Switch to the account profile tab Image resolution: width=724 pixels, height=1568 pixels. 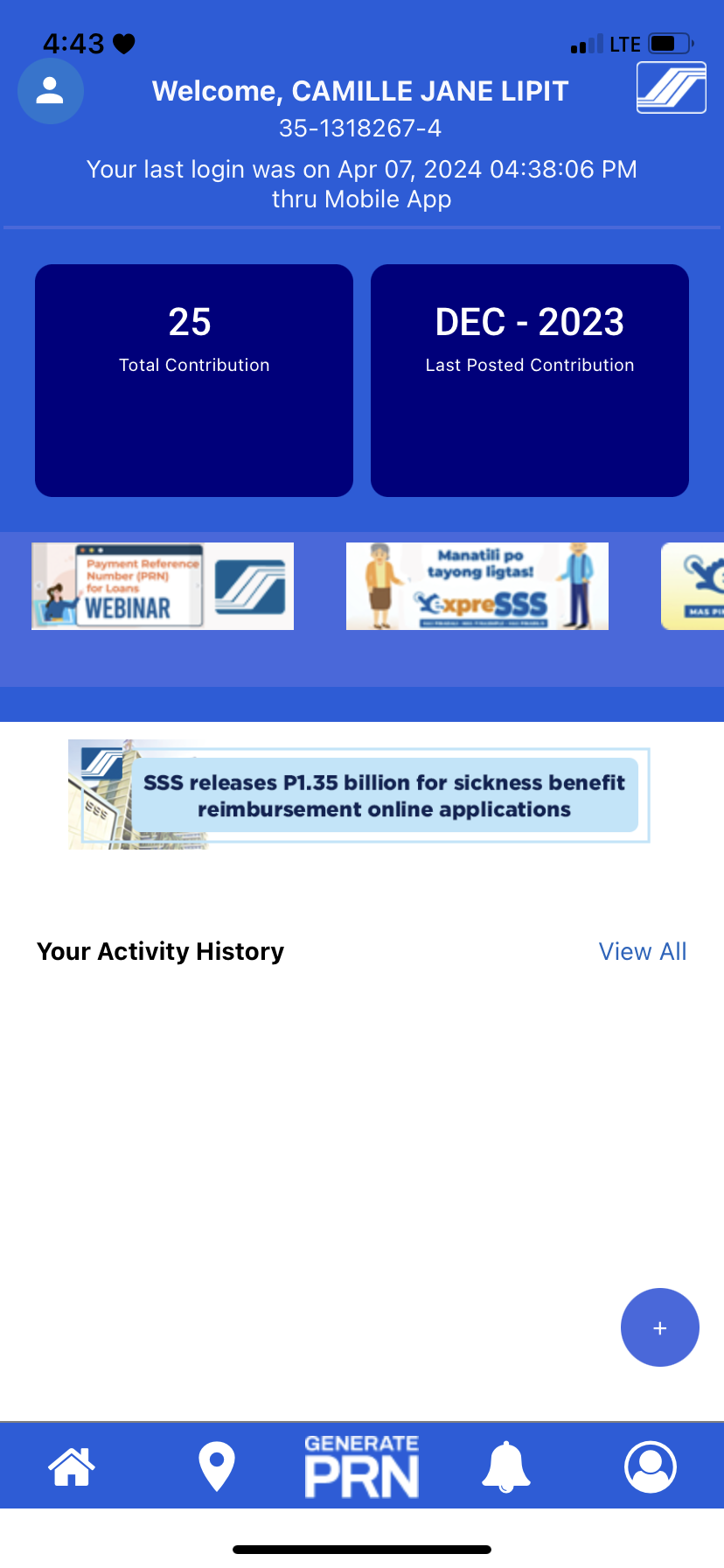(x=651, y=1466)
